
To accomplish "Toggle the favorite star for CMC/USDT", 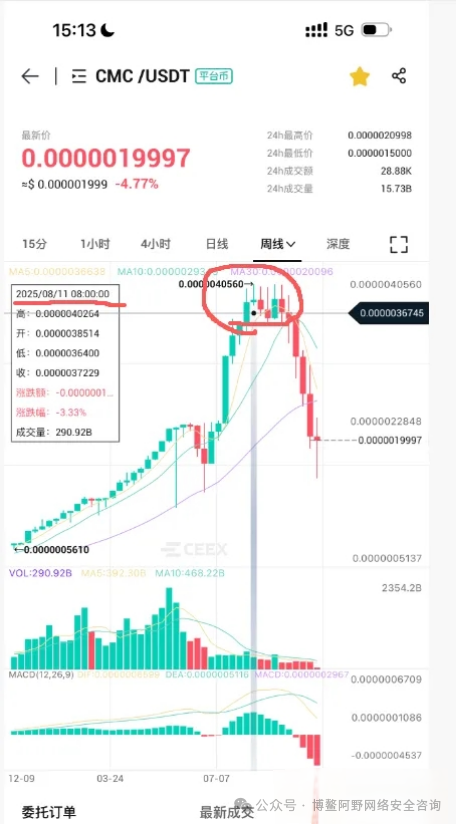I will tap(360, 77).
